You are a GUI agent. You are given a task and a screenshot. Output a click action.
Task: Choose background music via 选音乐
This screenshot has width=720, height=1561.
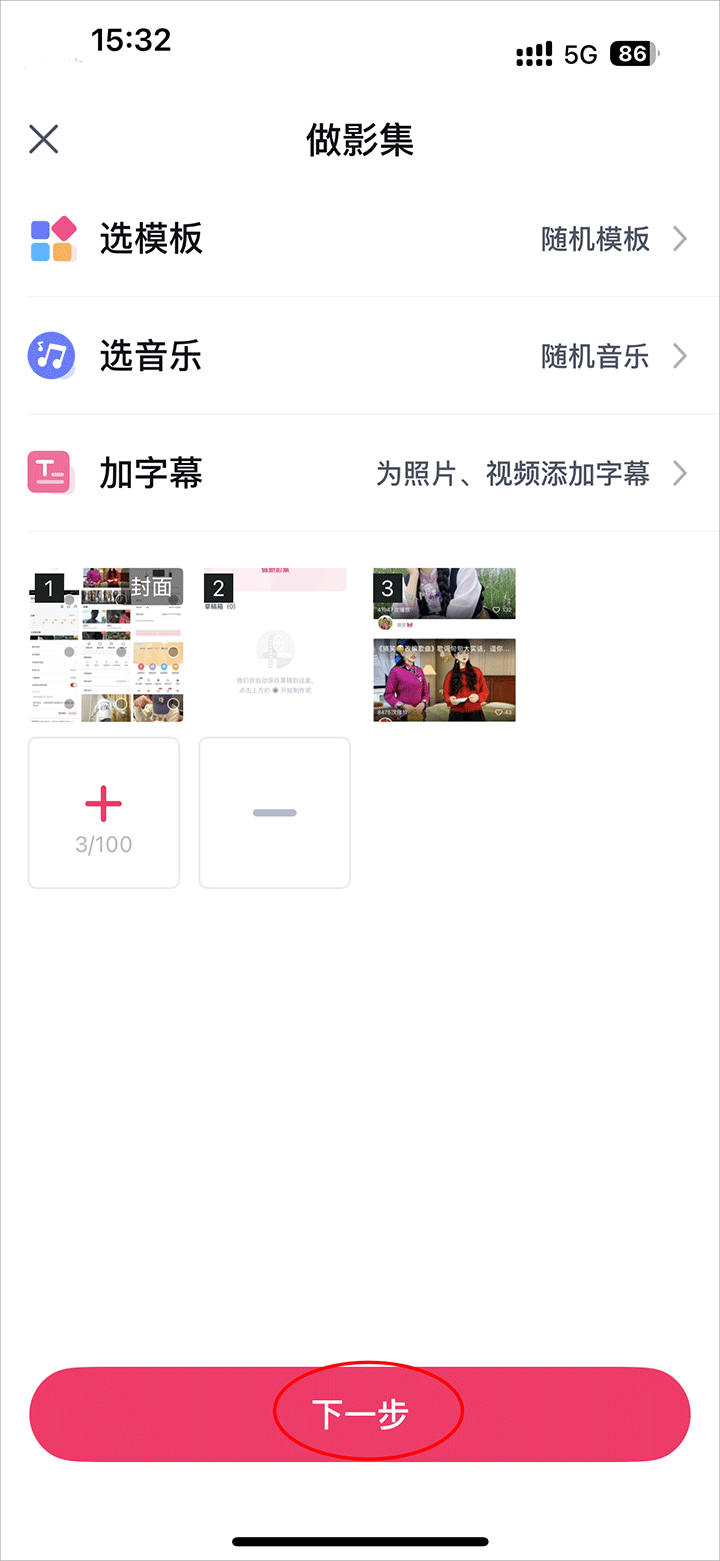(359, 356)
